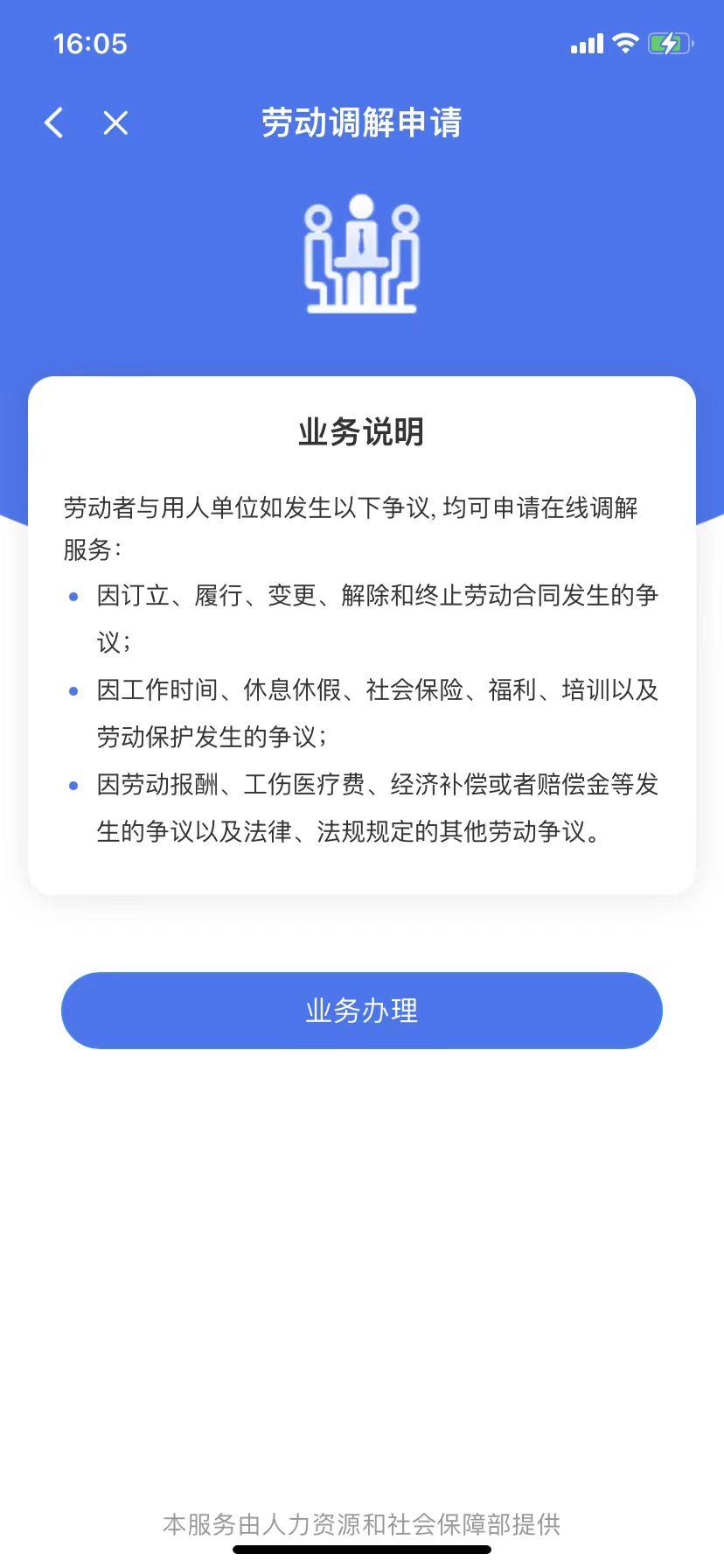
Task: Tap the battery charge level indicator
Action: (670, 42)
